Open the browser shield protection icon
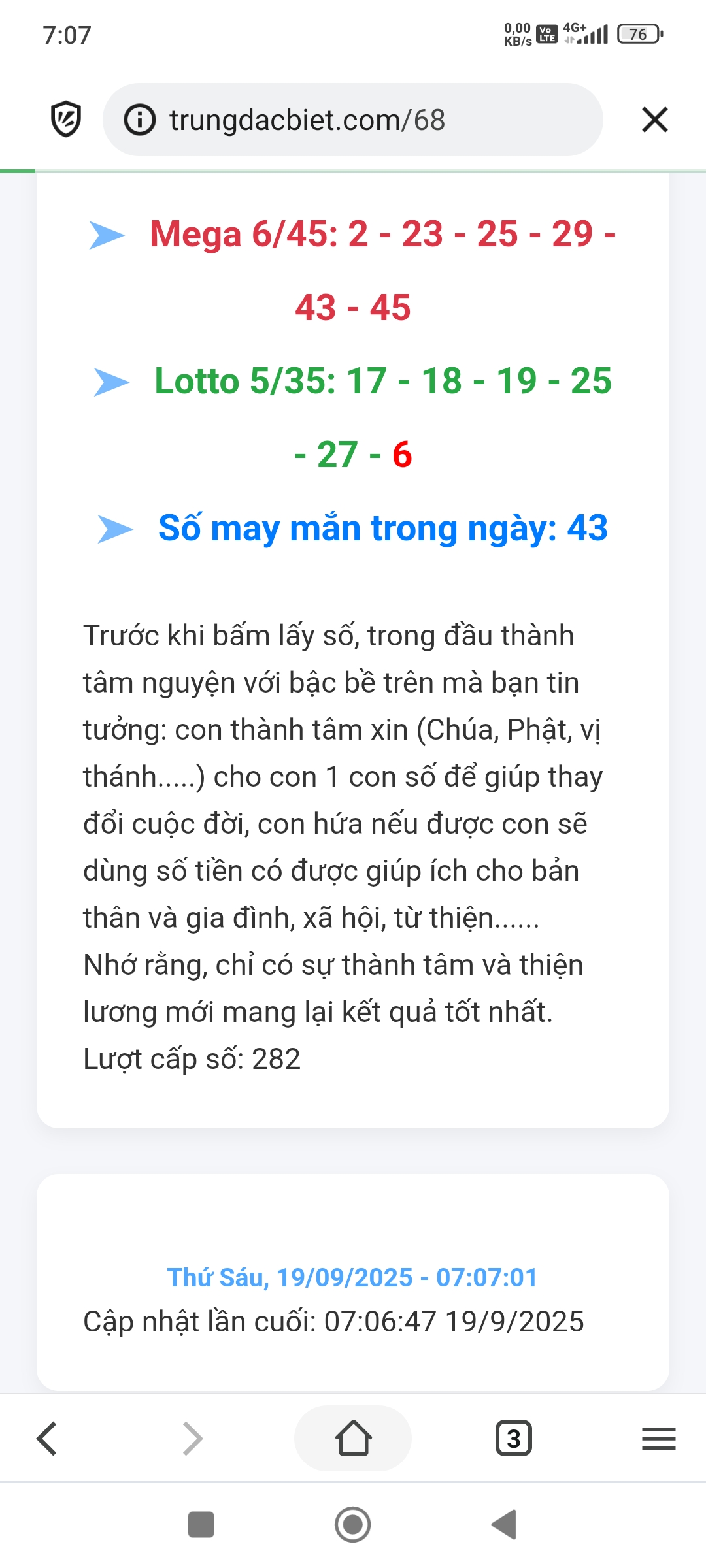 pyautogui.click(x=66, y=120)
